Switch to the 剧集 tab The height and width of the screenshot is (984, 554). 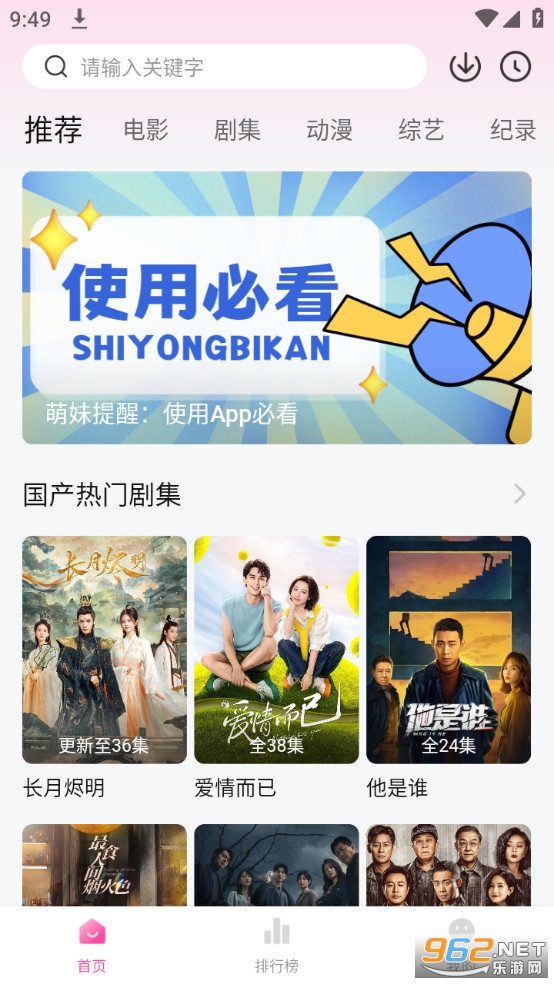click(237, 130)
